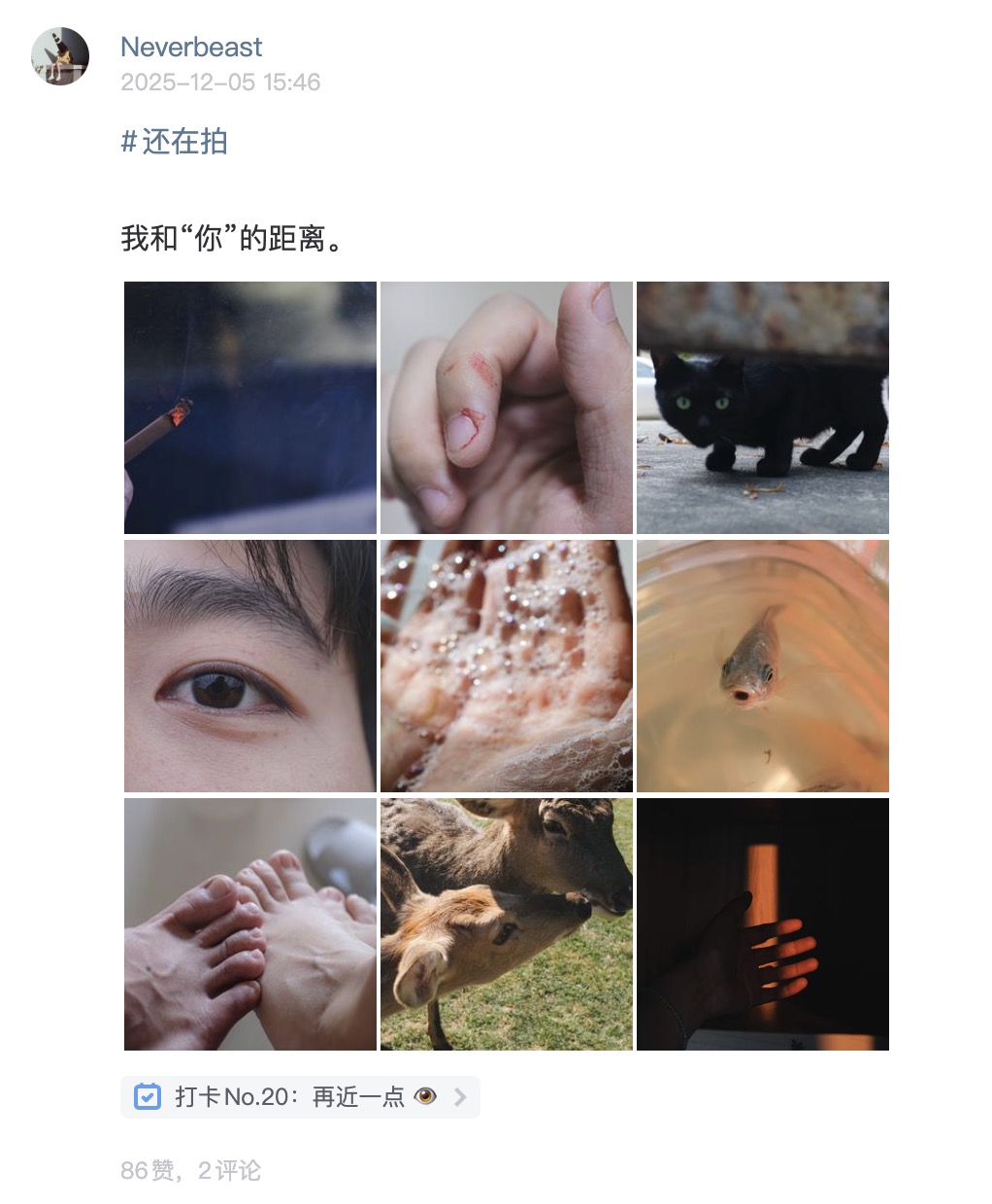Open the hand in sunlight photo
Screen dimensions: 992x1204
[763, 924]
